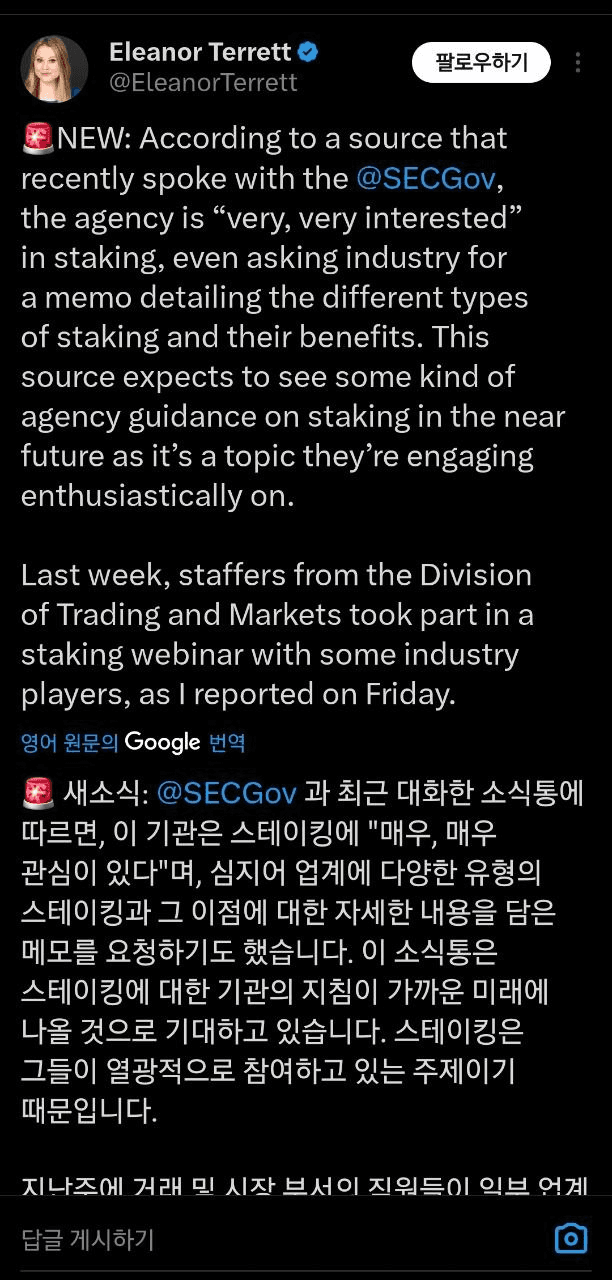Screen dimensions: 612x1280
Task: Open the post overflow menu
Action: click(578, 63)
